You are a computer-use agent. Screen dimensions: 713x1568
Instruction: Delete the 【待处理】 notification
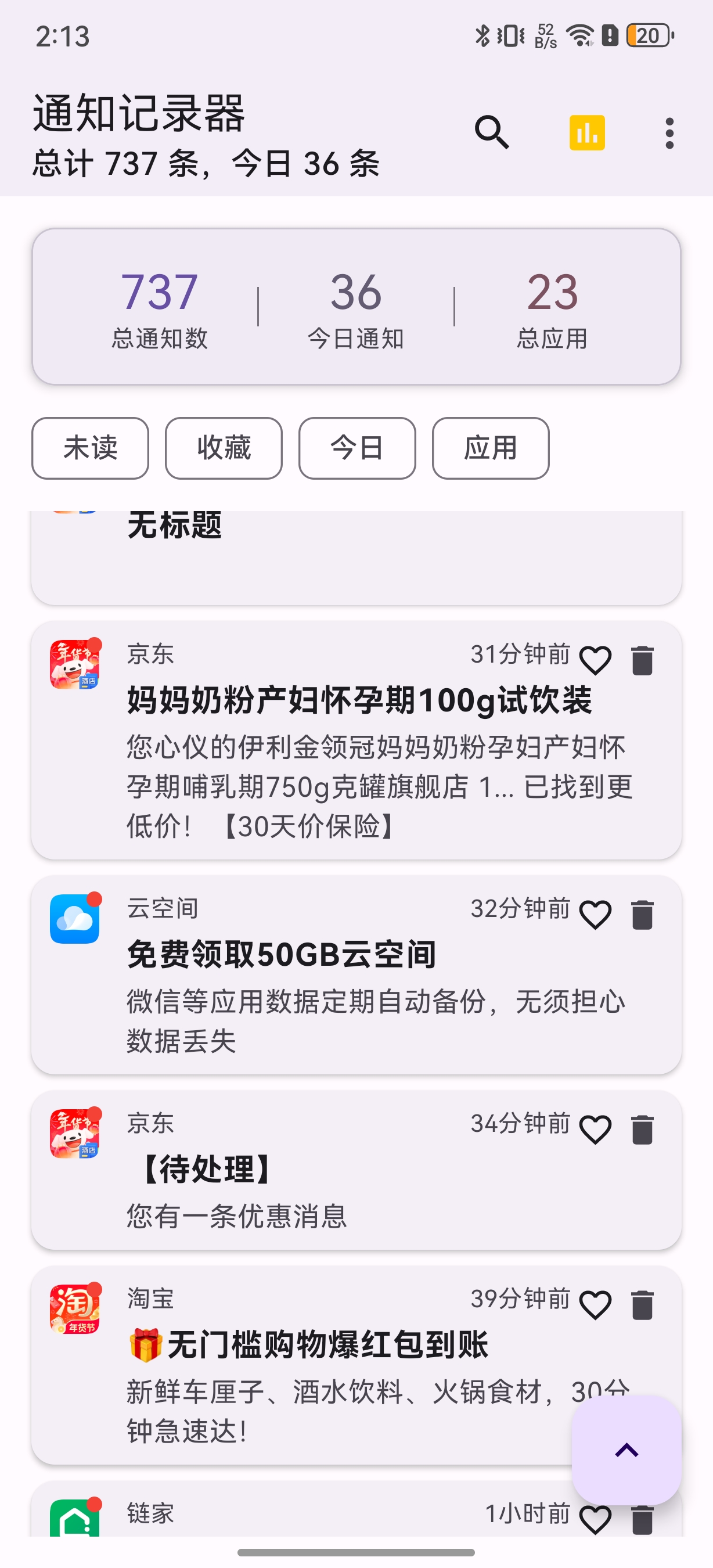click(642, 1130)
